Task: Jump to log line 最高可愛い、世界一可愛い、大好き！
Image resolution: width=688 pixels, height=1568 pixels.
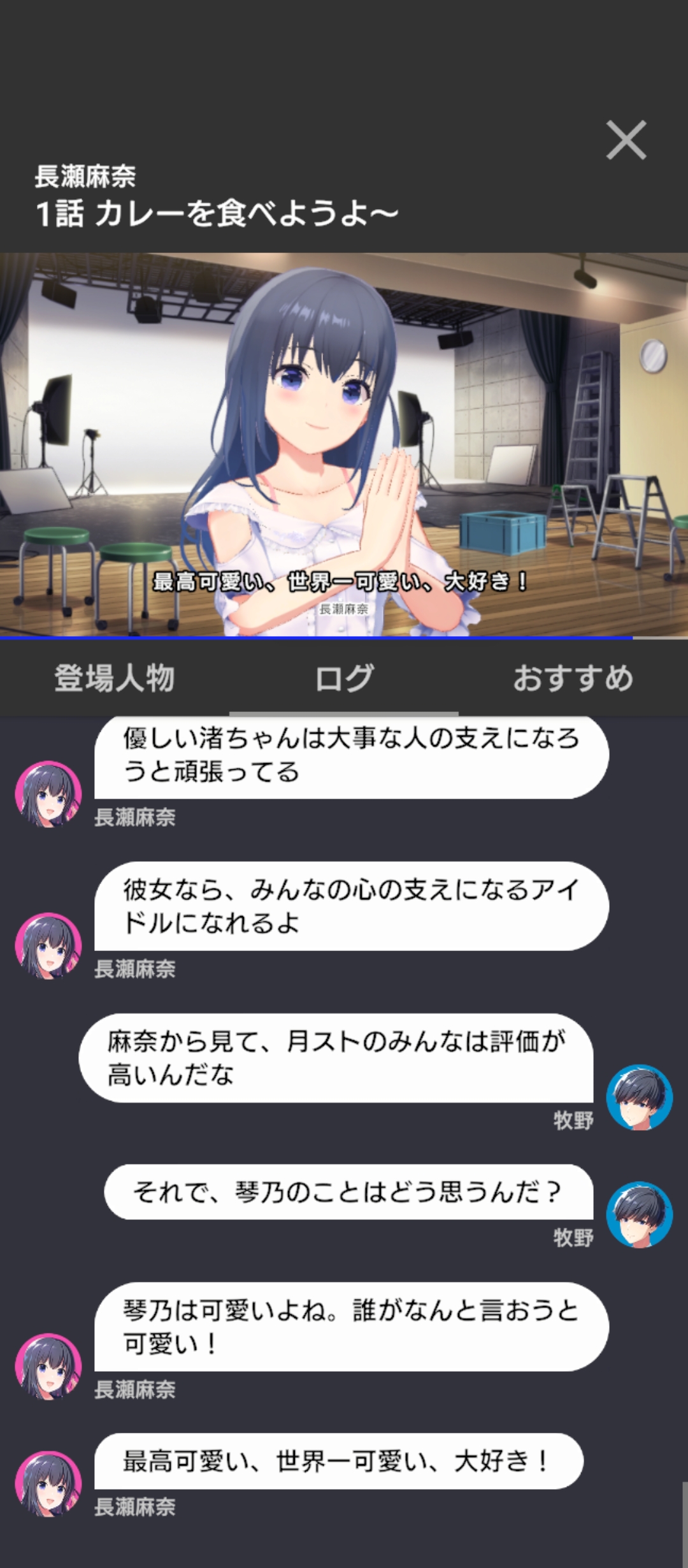Action: (338, 1461)
